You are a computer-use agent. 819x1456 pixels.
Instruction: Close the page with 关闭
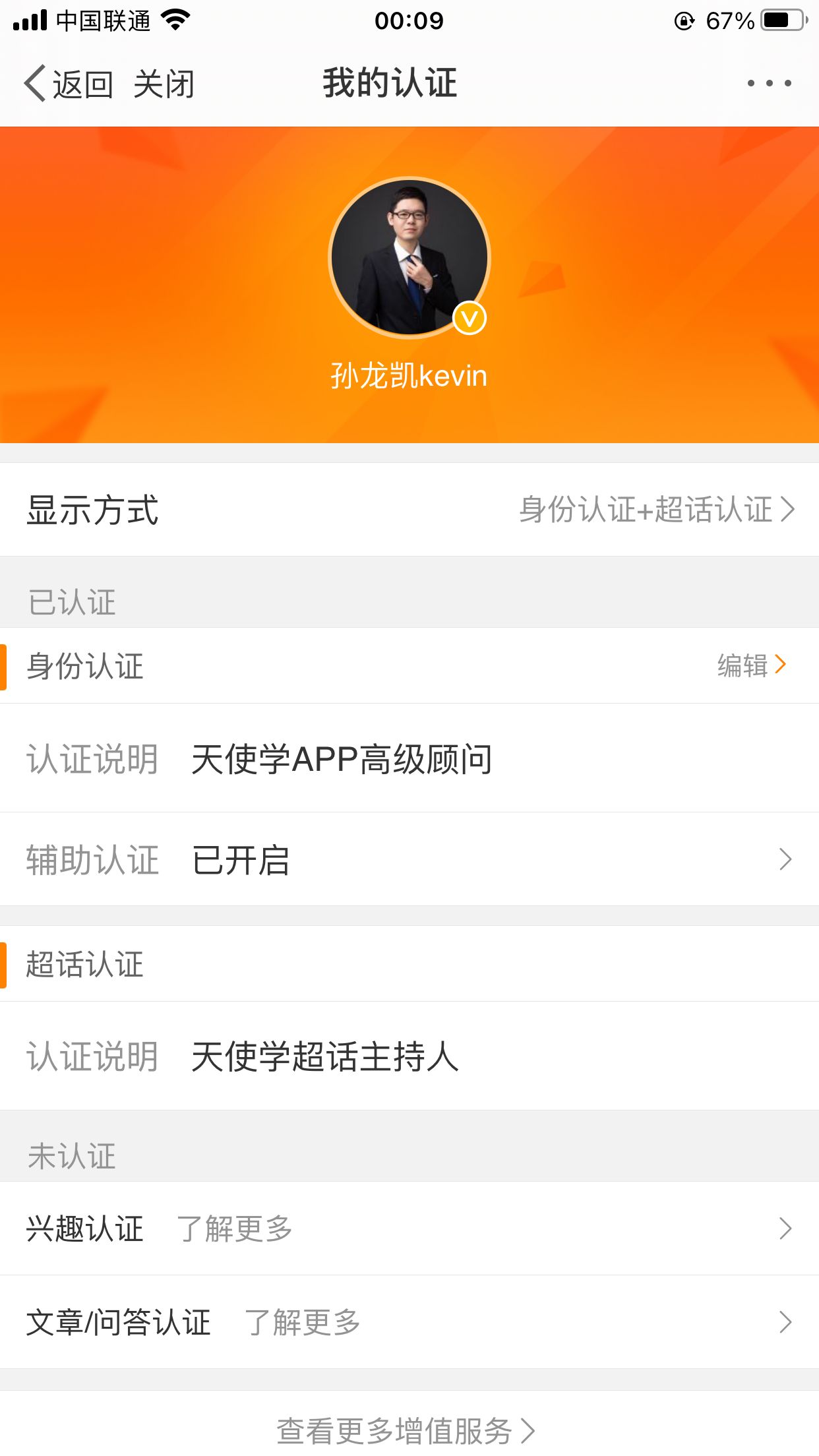tap(164, 84)
